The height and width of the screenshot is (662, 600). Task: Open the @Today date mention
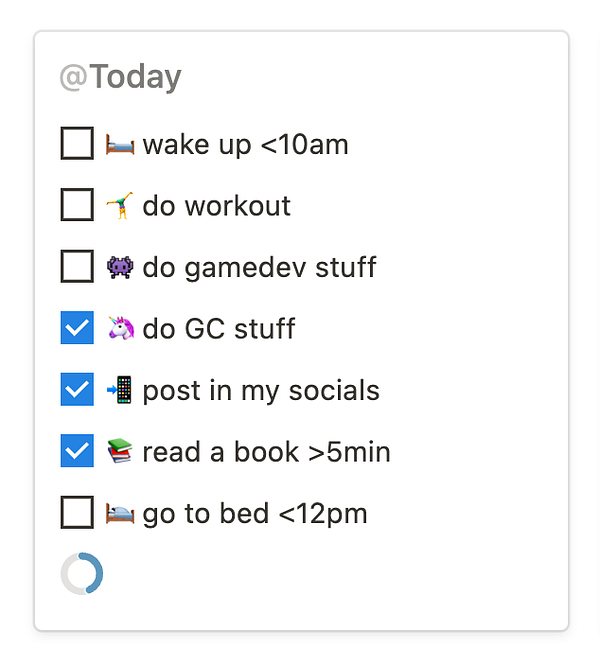tap(120, 77)
